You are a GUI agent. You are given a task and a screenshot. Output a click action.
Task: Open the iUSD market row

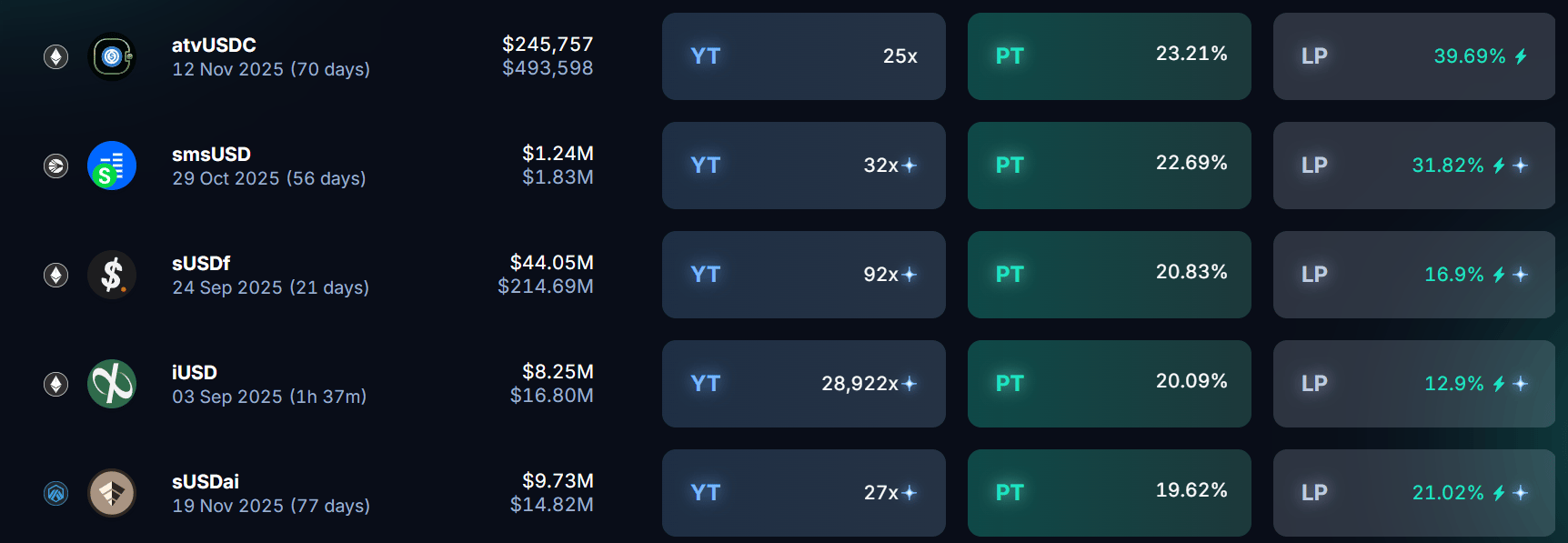click(268, 384)
